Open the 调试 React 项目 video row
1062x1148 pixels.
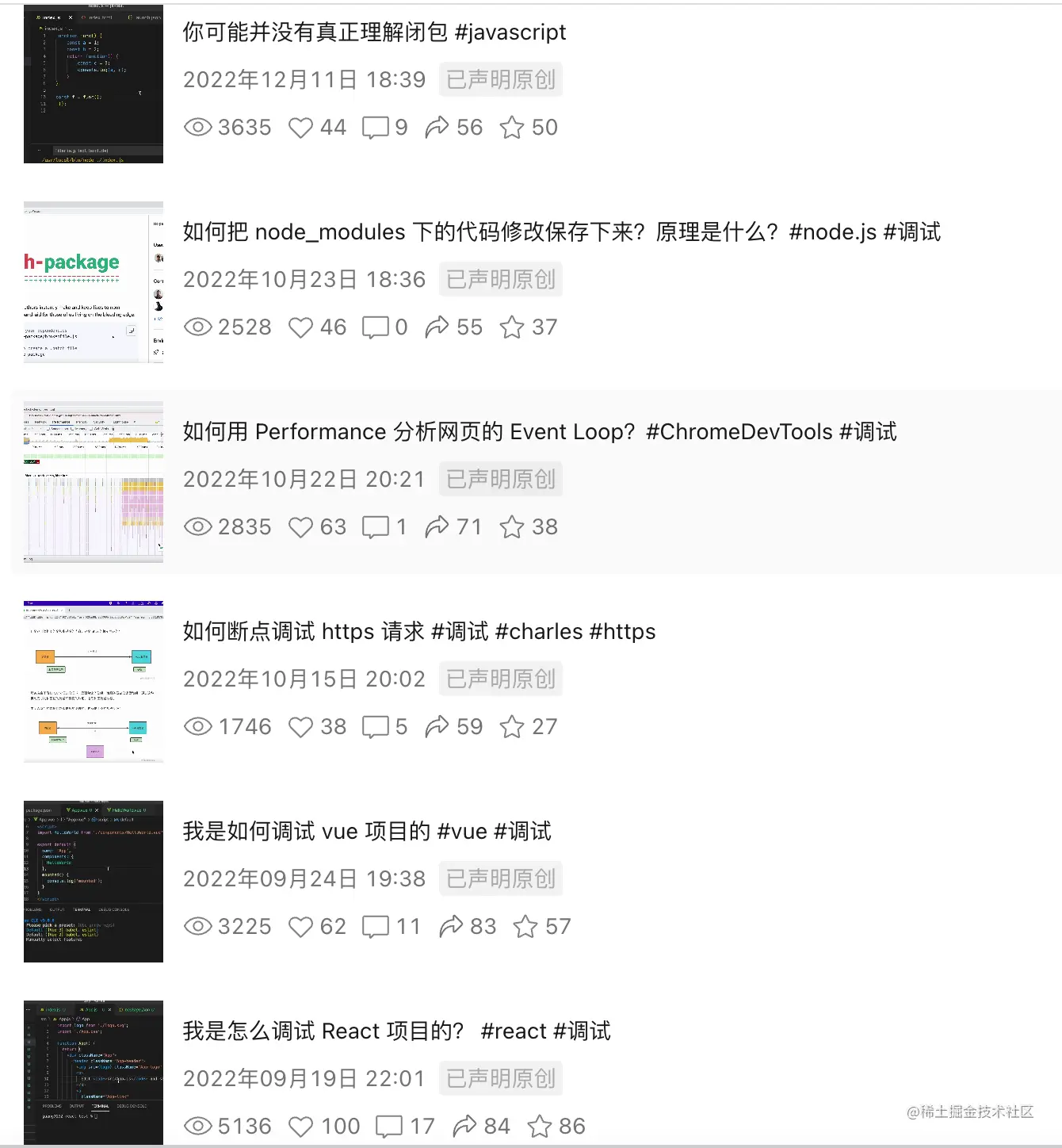tap(396, 1031)
